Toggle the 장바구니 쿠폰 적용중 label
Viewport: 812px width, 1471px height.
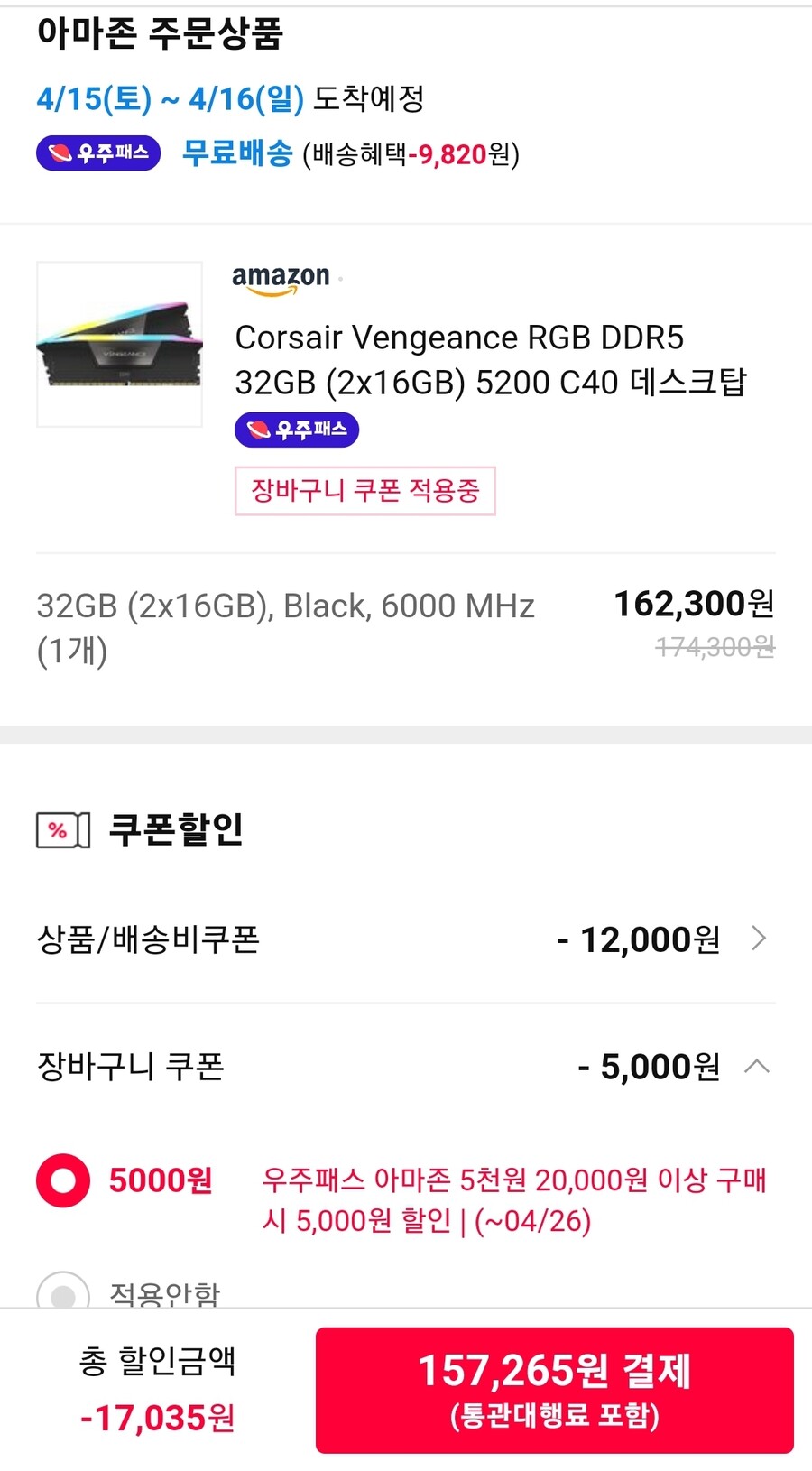pos(364,490)
